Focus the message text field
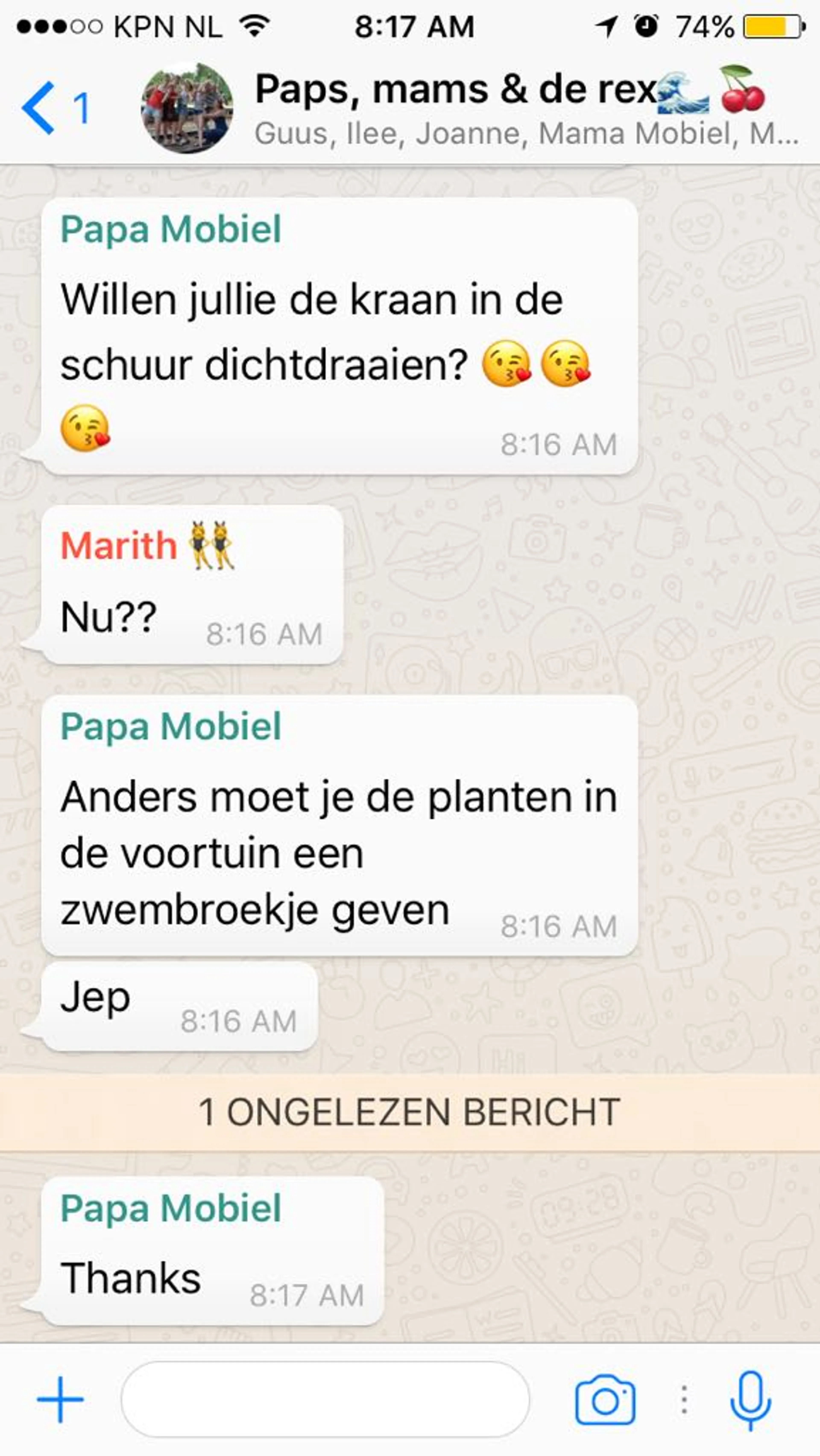 point(325,1399)
